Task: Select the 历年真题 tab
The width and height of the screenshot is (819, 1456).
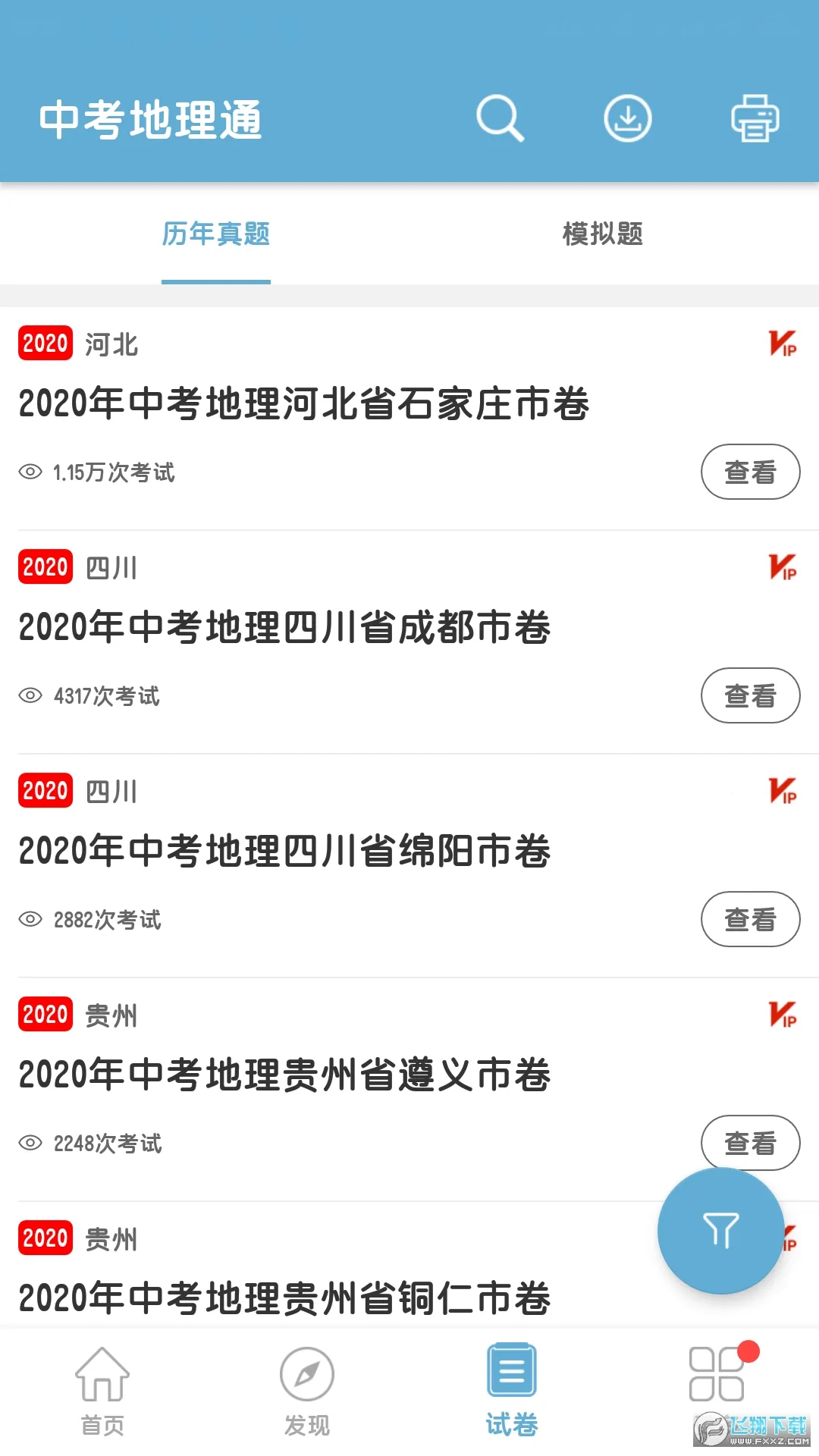Action: click(x=216, y=234)
